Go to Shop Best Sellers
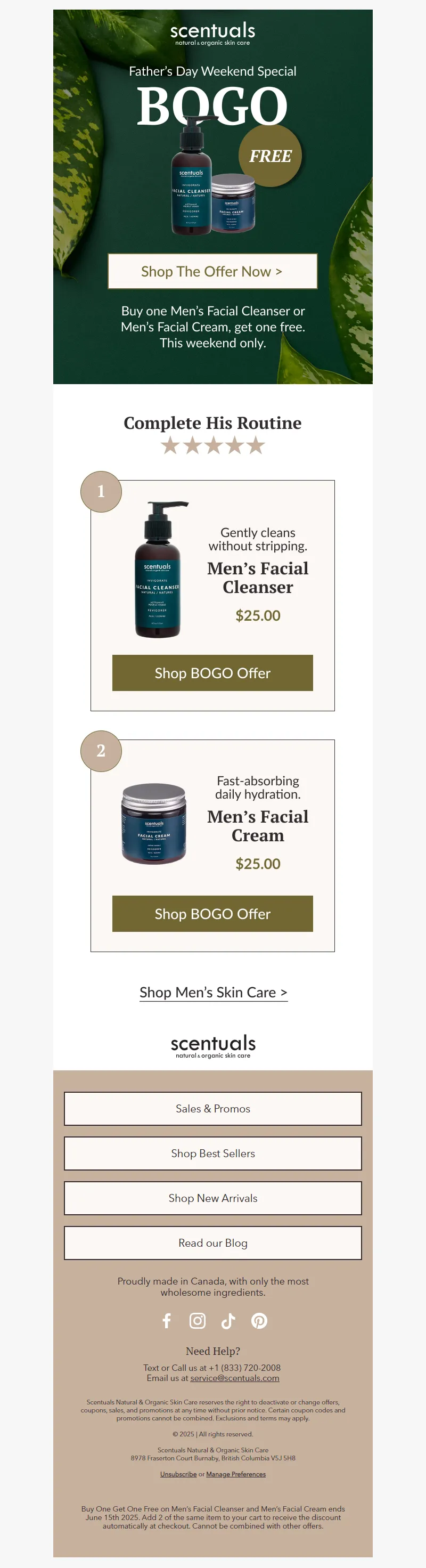 click(x=212, y=1153)
